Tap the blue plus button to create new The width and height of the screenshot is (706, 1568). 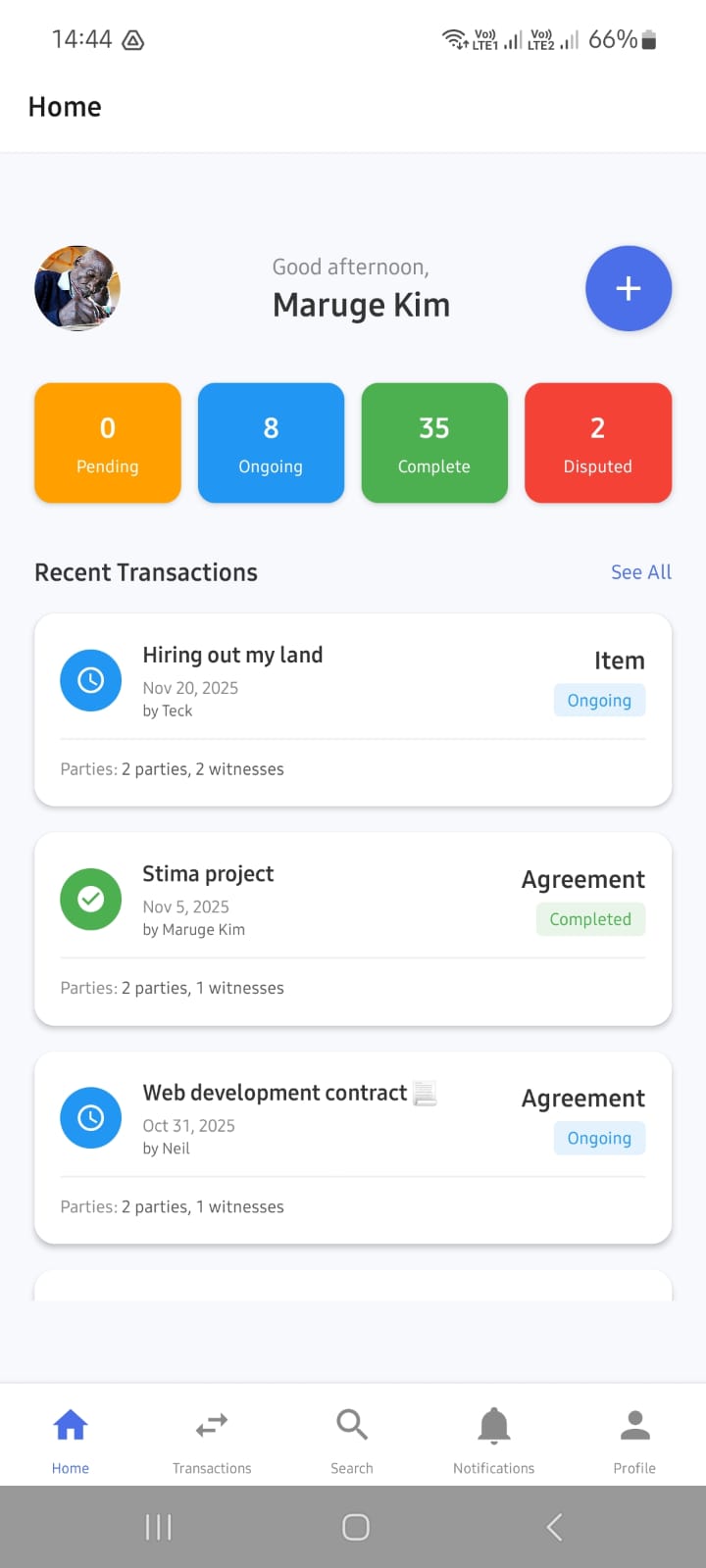pos(629,288)
